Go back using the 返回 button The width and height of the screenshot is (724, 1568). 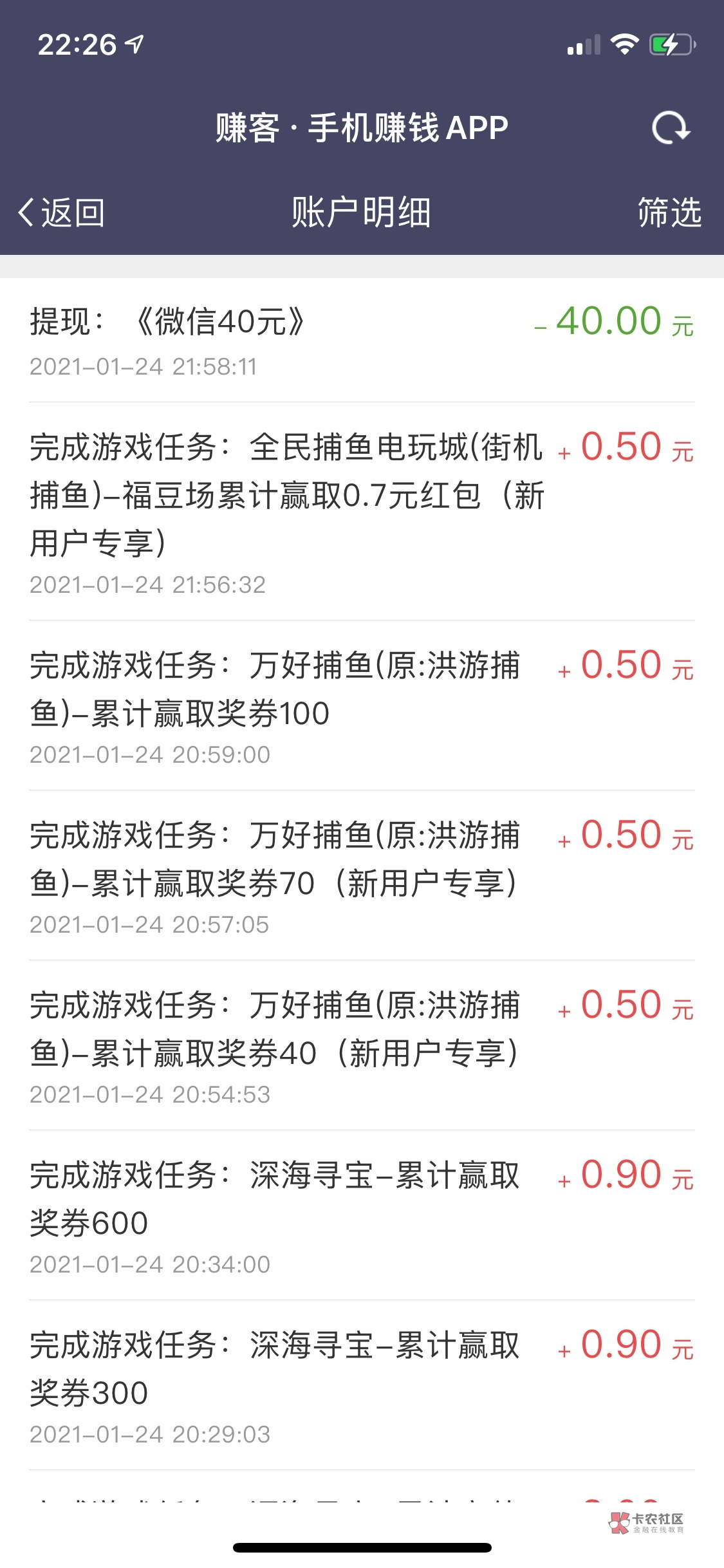[x=62, y=212]
